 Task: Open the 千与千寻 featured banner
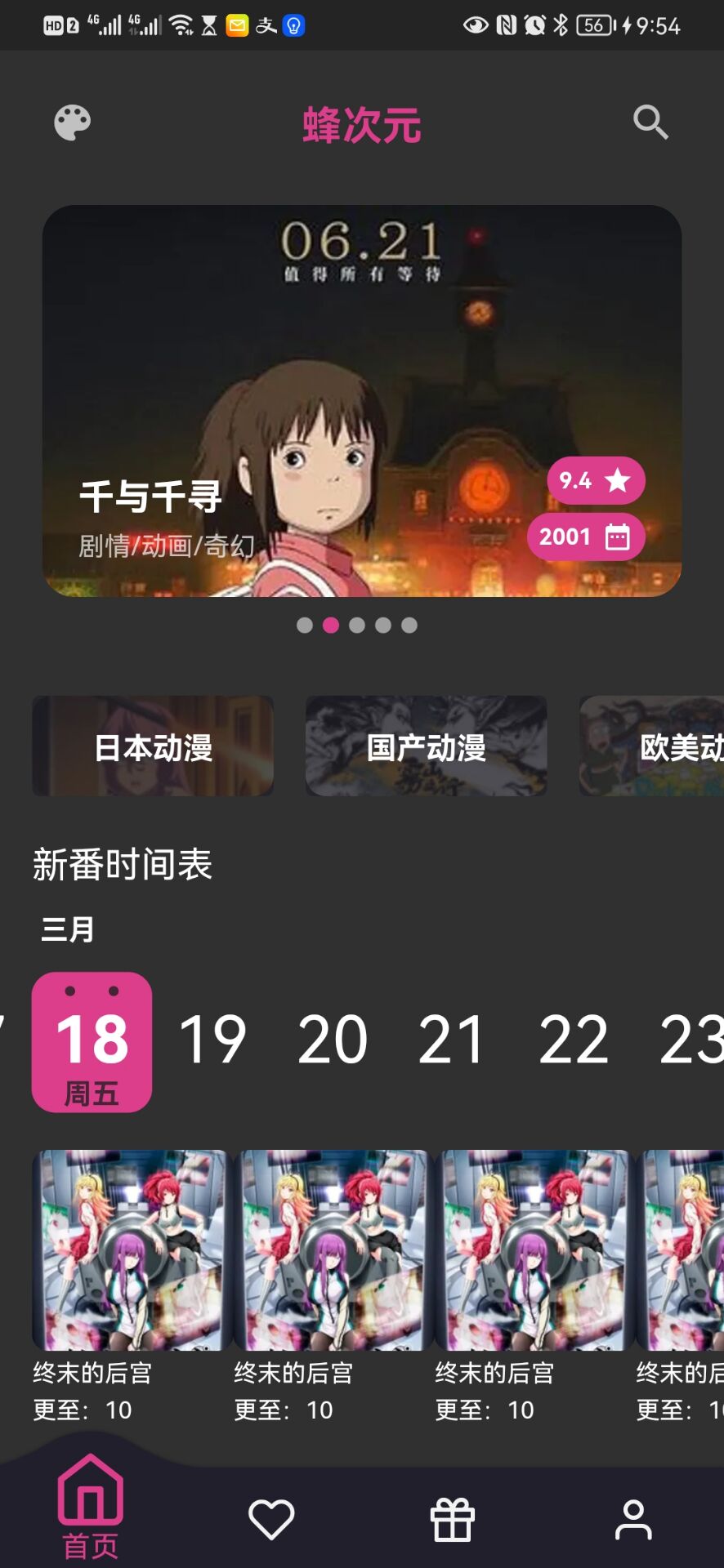pyautogui.click(x=361, y=400)
